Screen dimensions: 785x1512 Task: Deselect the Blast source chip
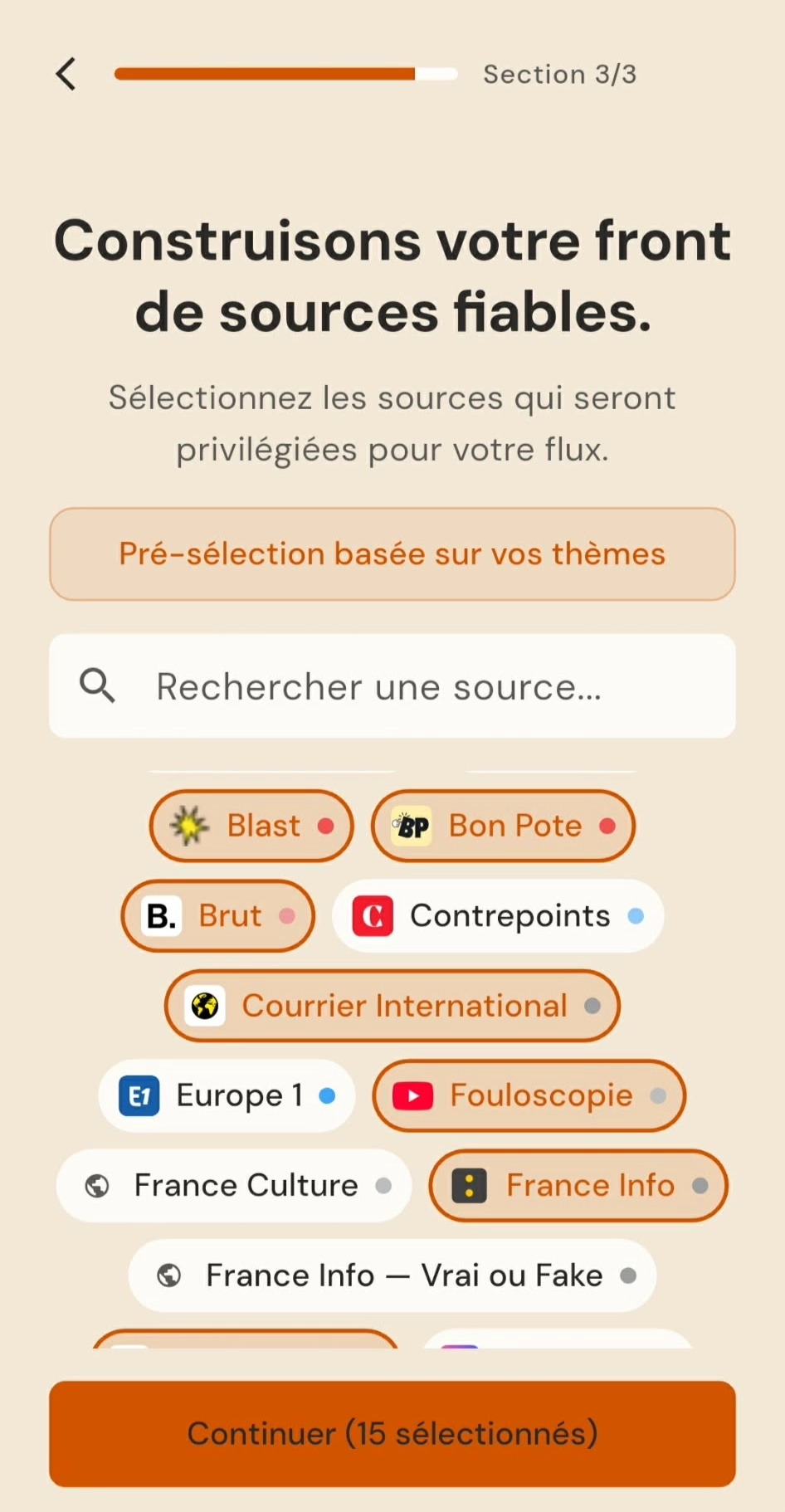(251, 825)
